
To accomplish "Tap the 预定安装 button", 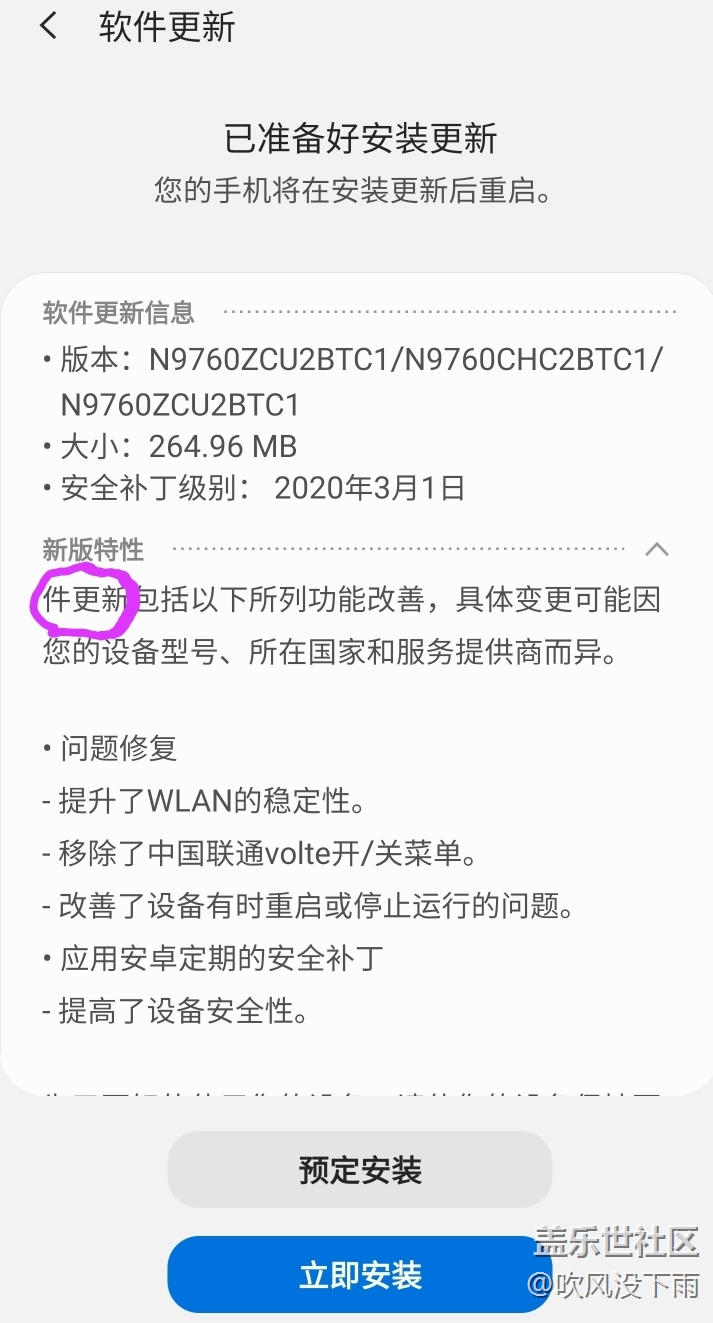I will pyautogui.click(x=359, y=1170).
